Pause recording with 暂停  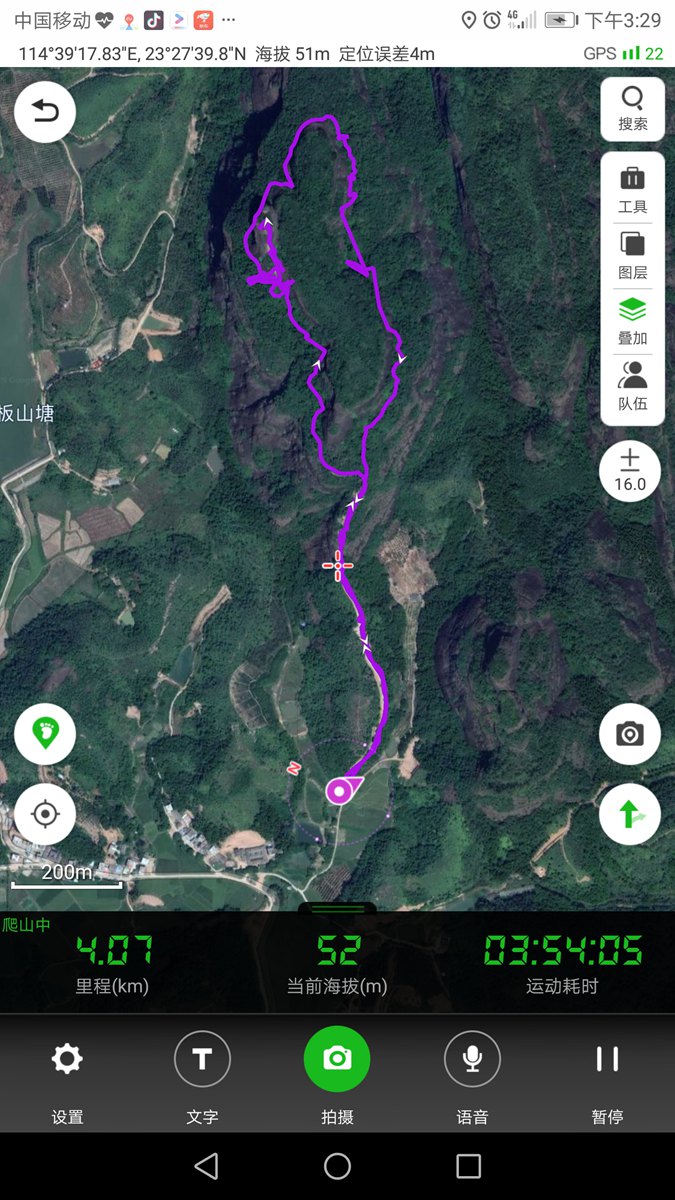coord(607,1072)
